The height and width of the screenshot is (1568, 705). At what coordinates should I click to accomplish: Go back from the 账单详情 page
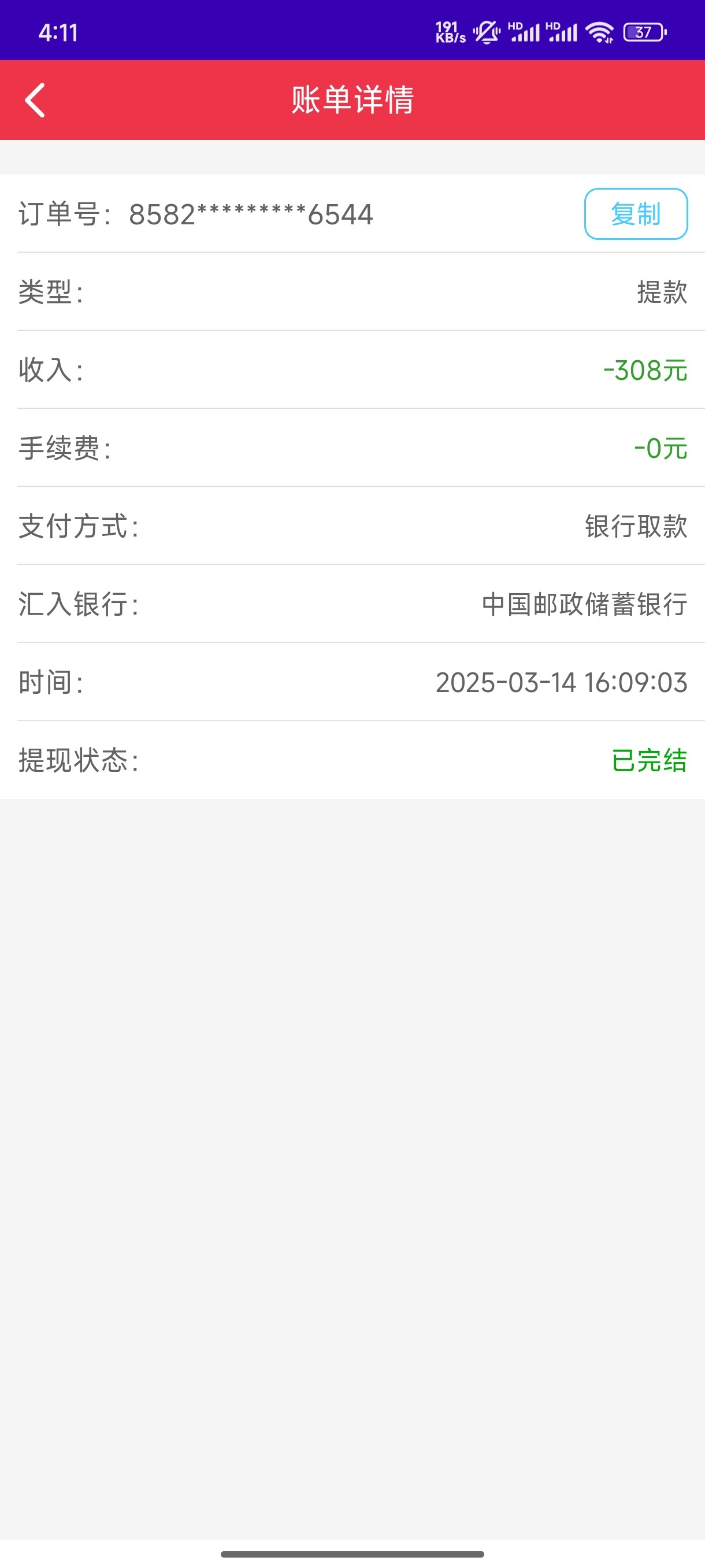tap(35, 100)
